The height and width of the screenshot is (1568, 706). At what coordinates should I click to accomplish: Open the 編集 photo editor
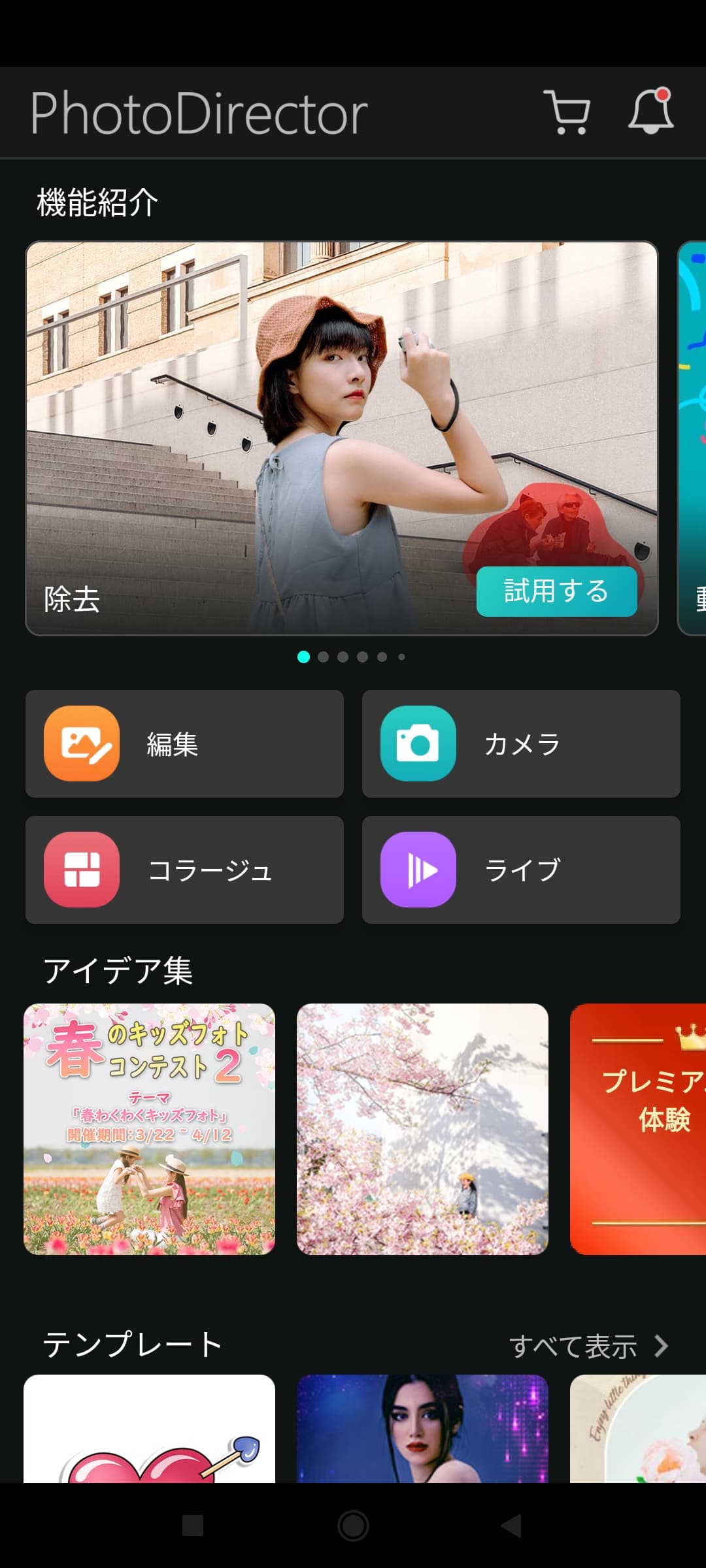point(184,743)
